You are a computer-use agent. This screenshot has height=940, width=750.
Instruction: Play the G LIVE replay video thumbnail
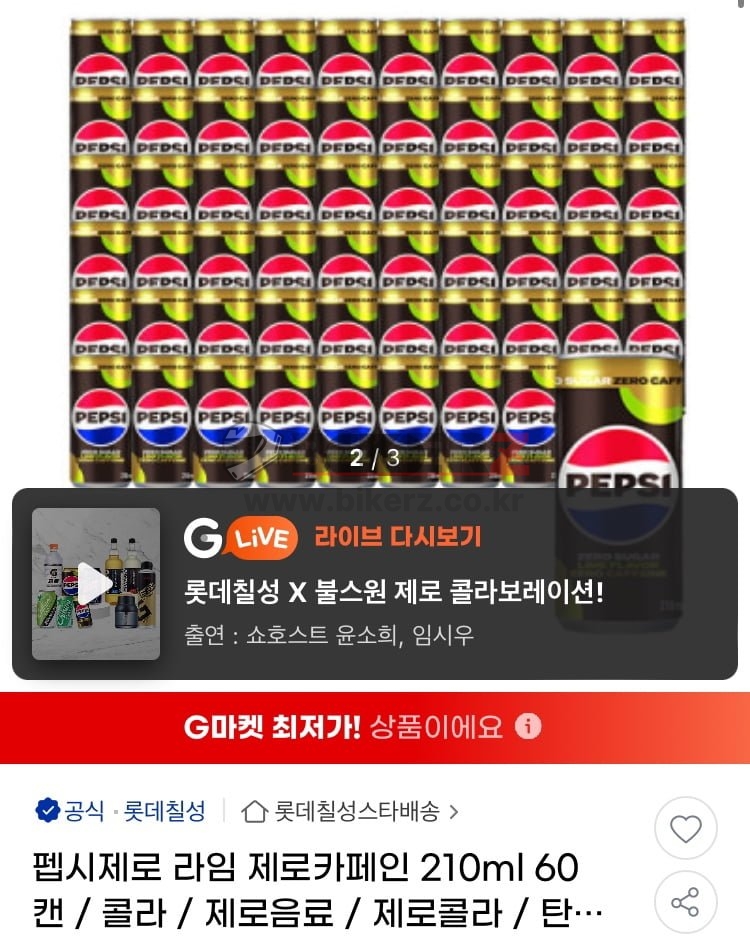[x=96, y=584]
